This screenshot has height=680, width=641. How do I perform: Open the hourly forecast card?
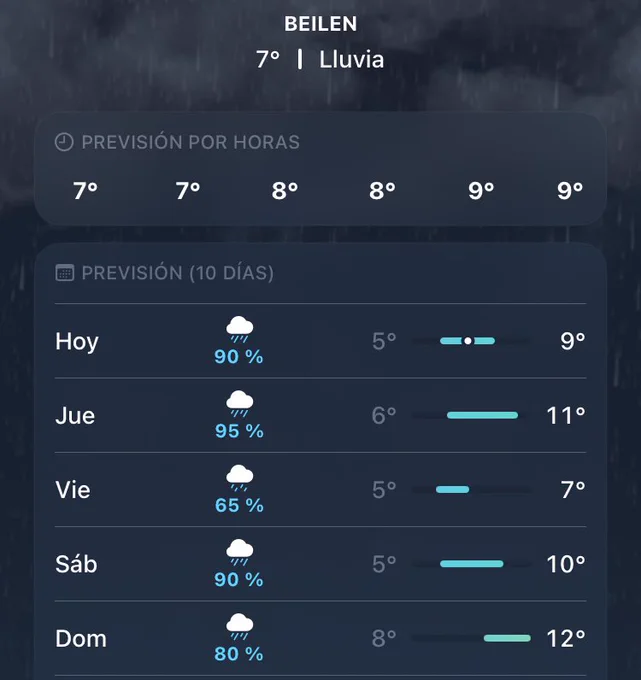(320, 169)
